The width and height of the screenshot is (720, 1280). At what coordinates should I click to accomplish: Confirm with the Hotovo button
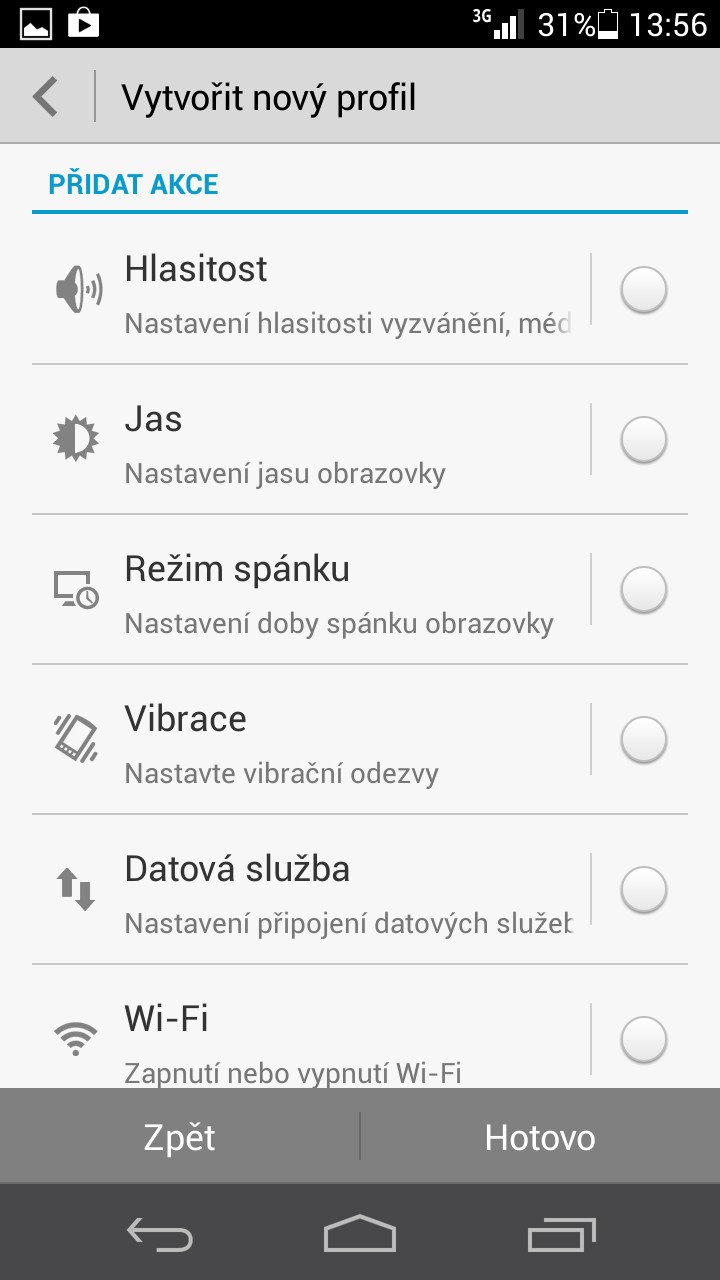pyautogui.click(x=540, y=1137)
